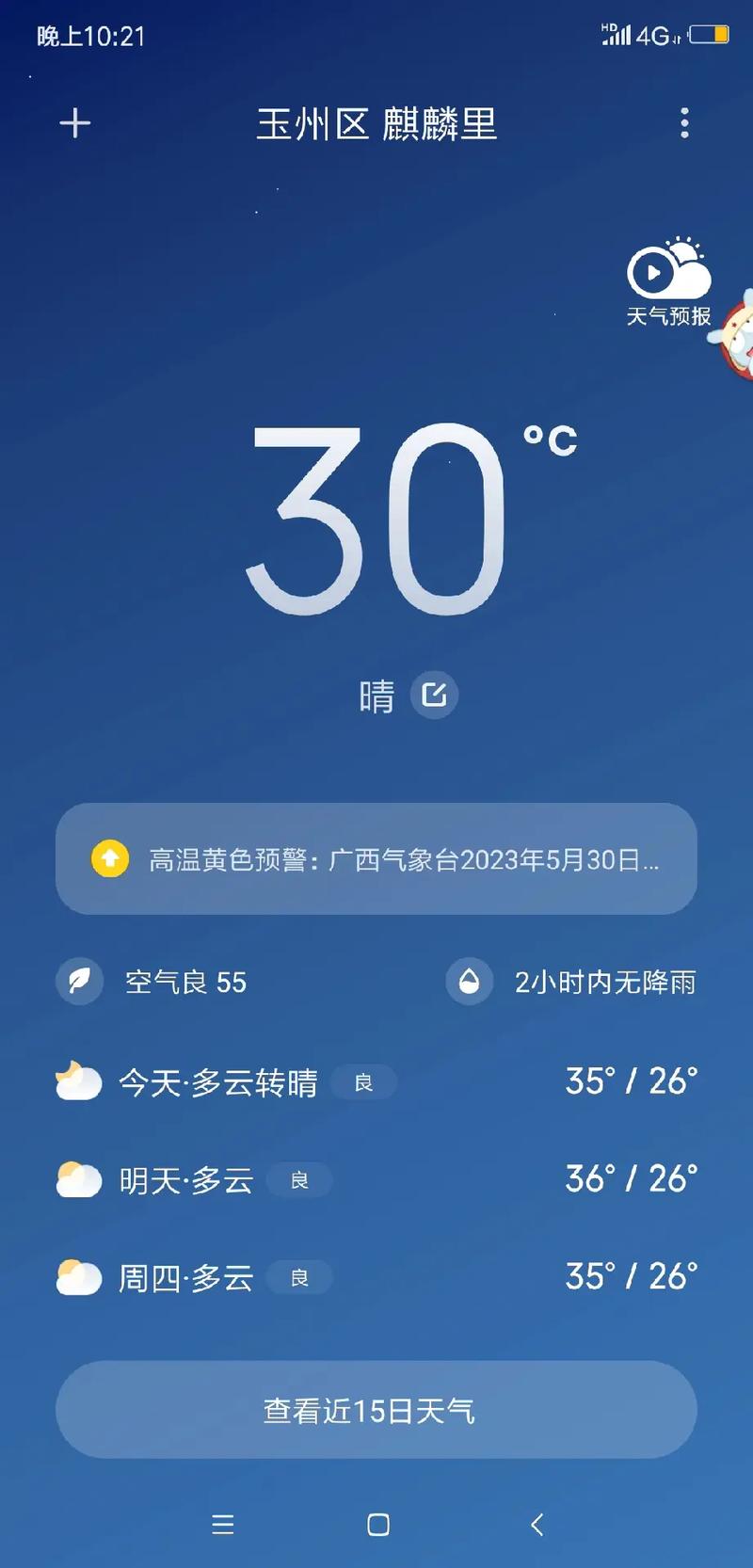
Task: Tap the leaf air quality icon
Action: click(x=80, y=982)
